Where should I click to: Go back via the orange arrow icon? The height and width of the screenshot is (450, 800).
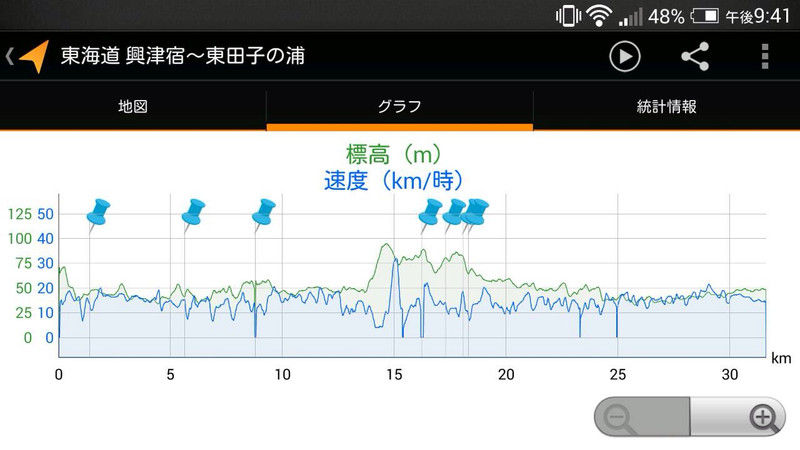(30, 56)
